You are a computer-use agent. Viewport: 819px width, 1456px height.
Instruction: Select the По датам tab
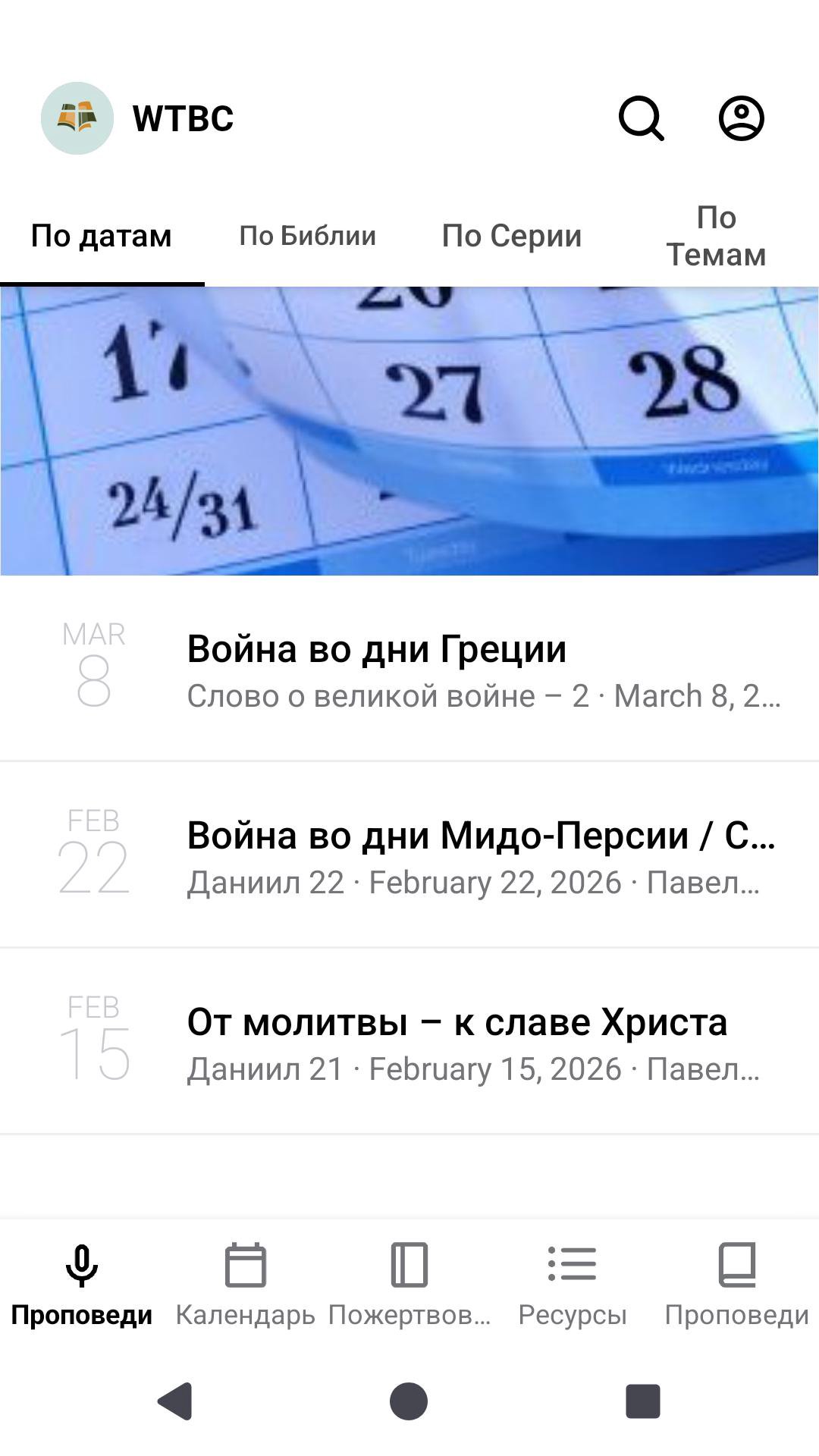[102, 237]
